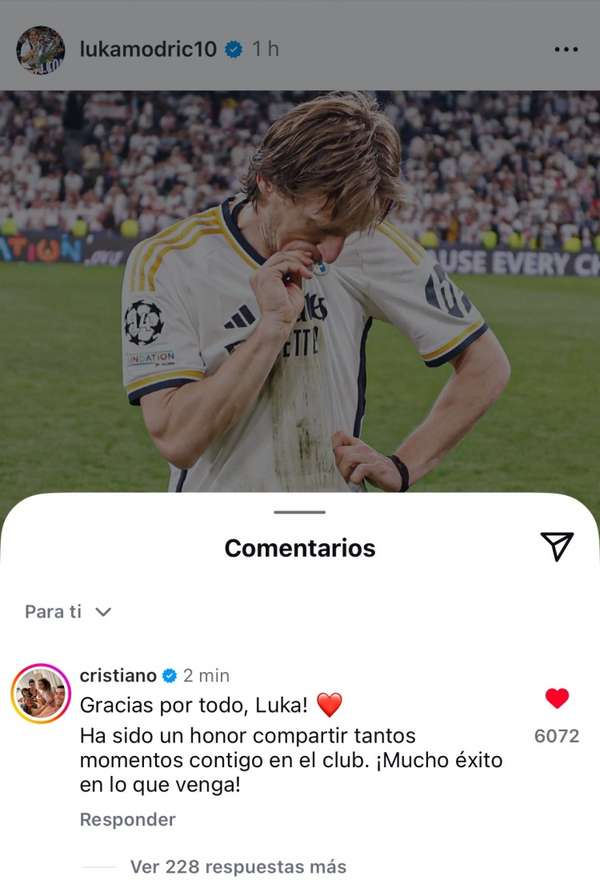Like cristiano's comment with the heart
Image resolution: width=600 pixels, height=896 pixels.
(557, 699)
